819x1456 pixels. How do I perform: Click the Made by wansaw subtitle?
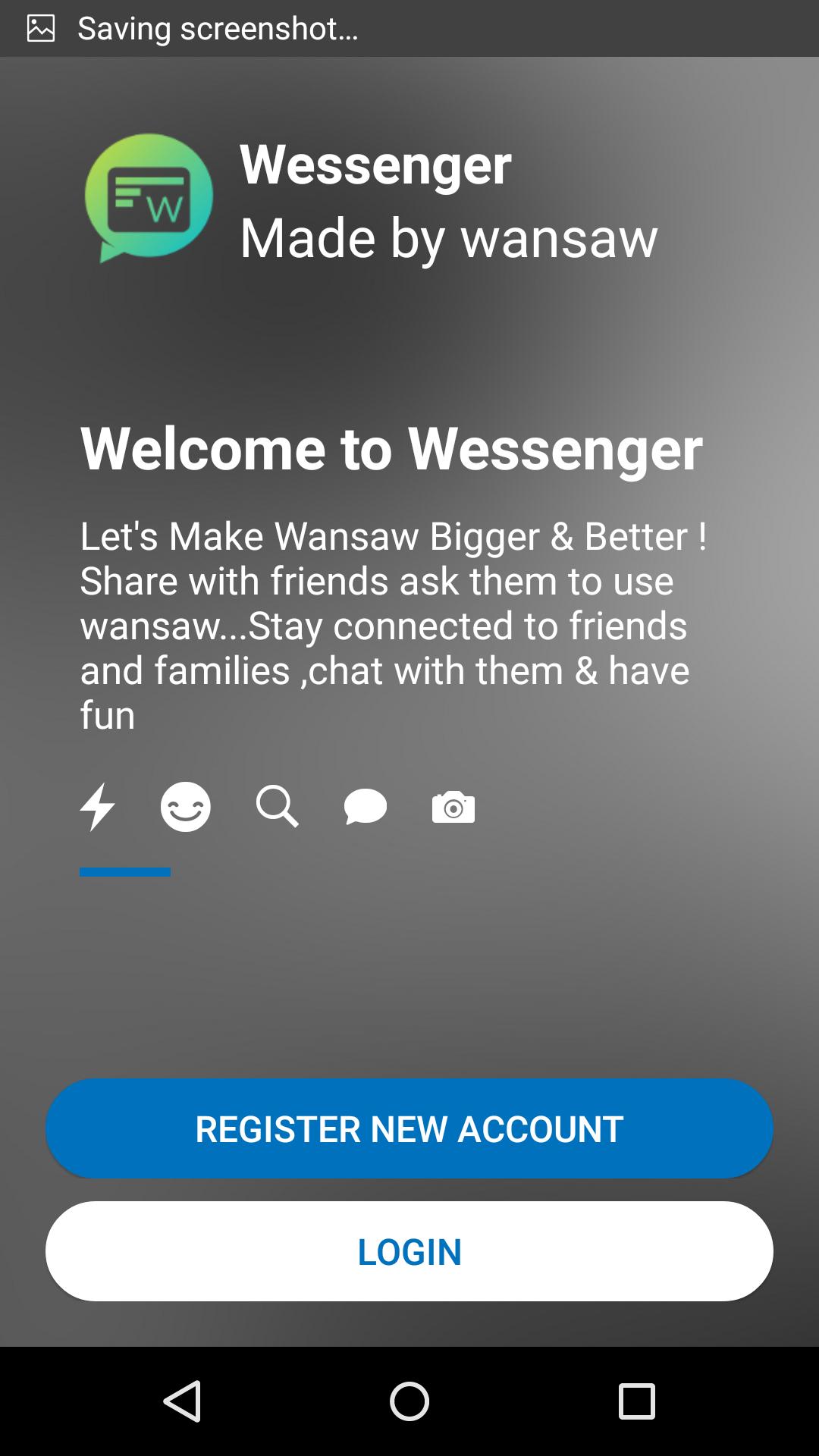point(449,239)
